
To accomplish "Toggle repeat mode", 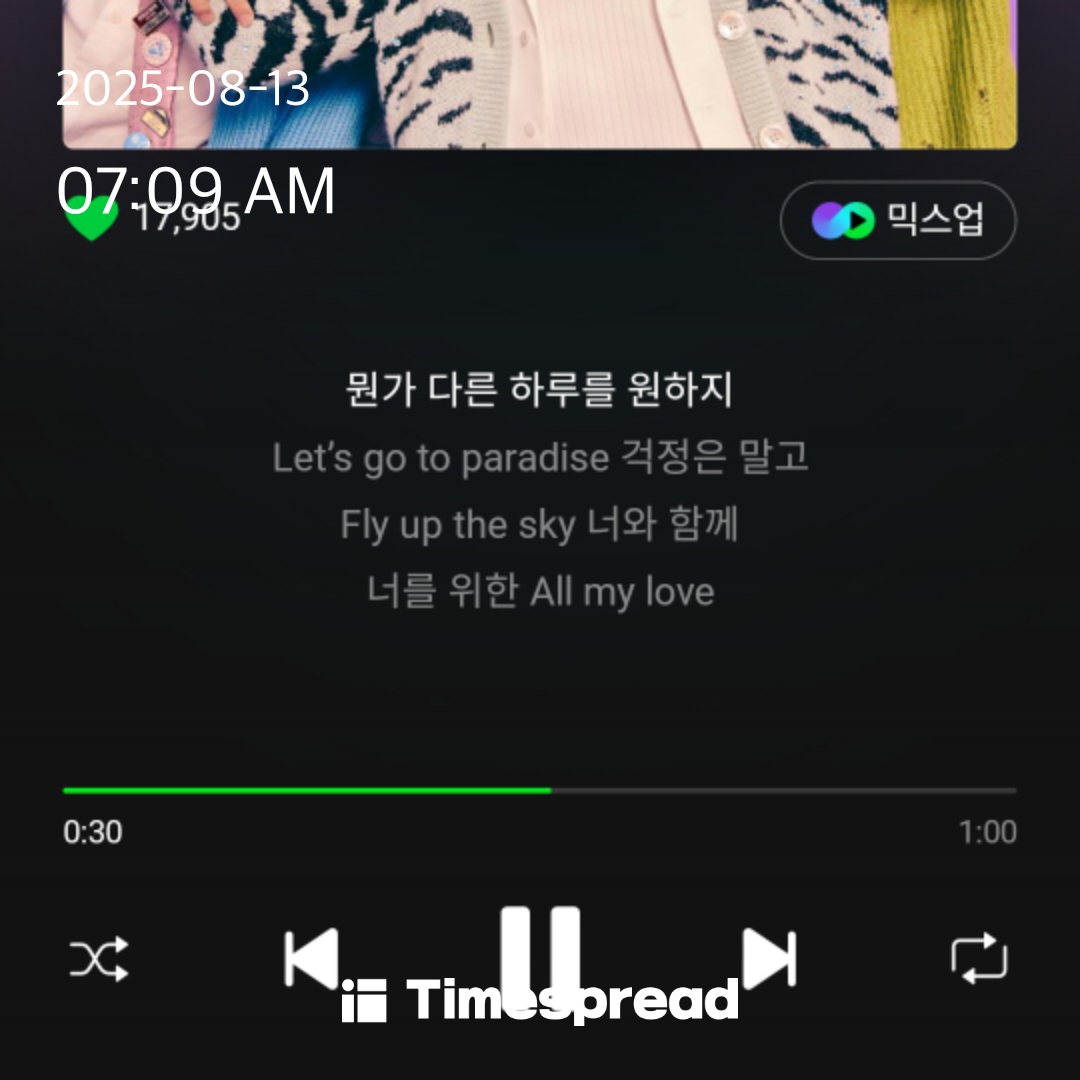I will 978,958.
